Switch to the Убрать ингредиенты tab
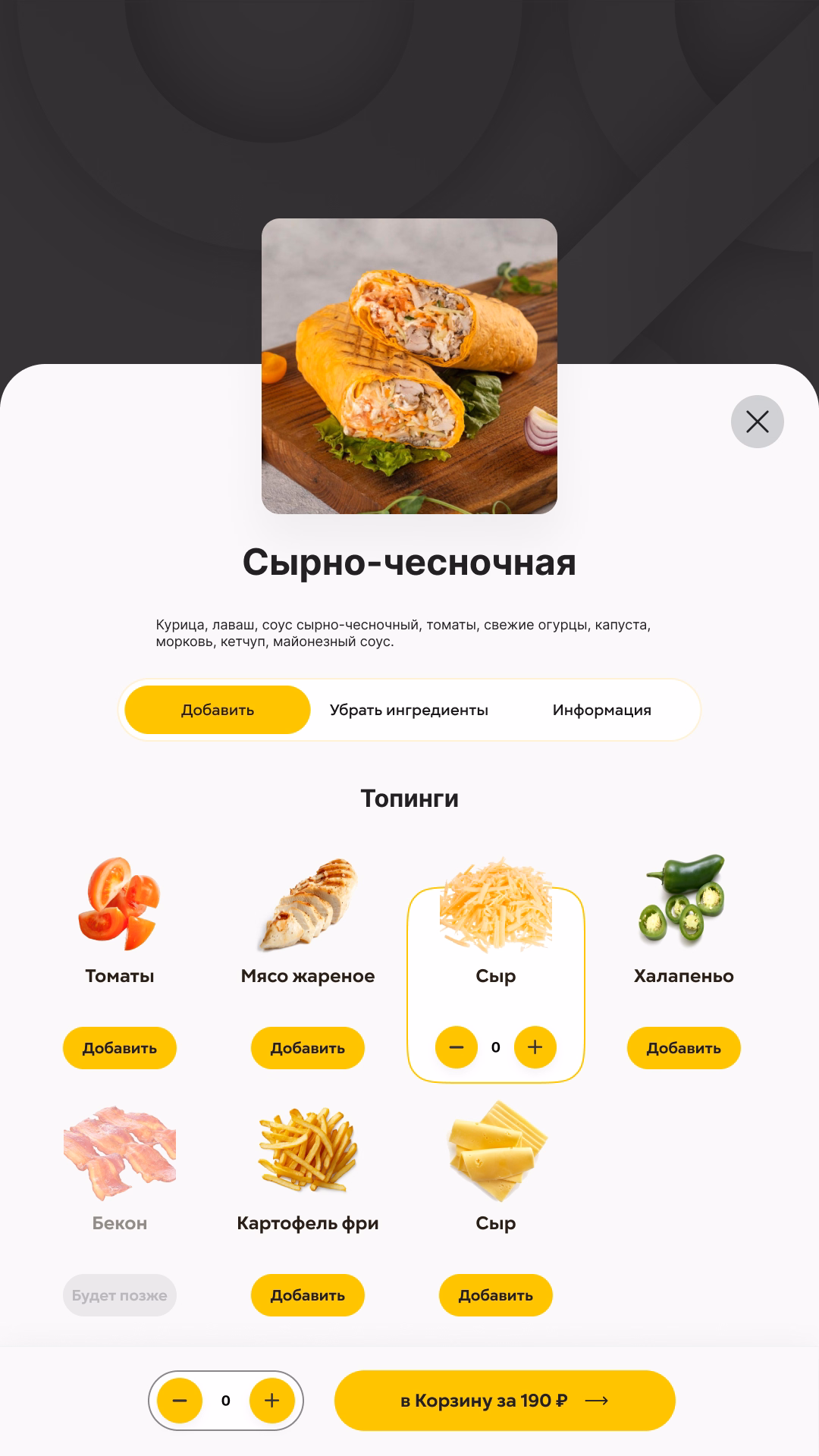Viewport: 819px width, 1456px height. pos(409,710)
